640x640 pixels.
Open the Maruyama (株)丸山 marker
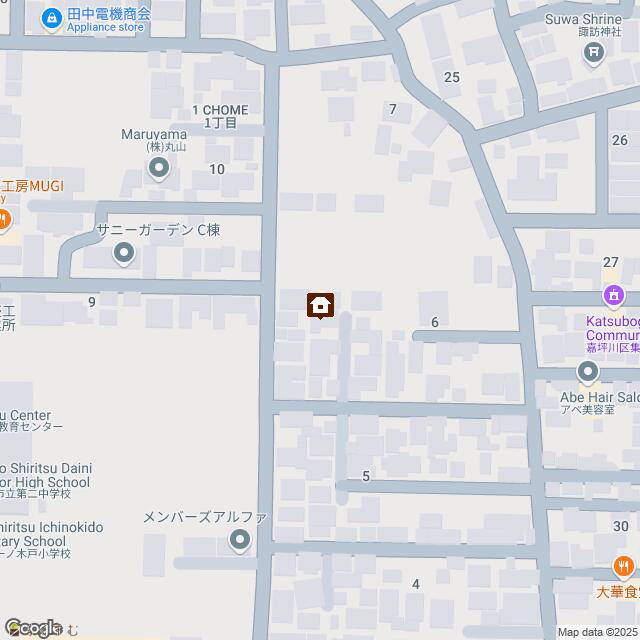click(x=158, y=169)
